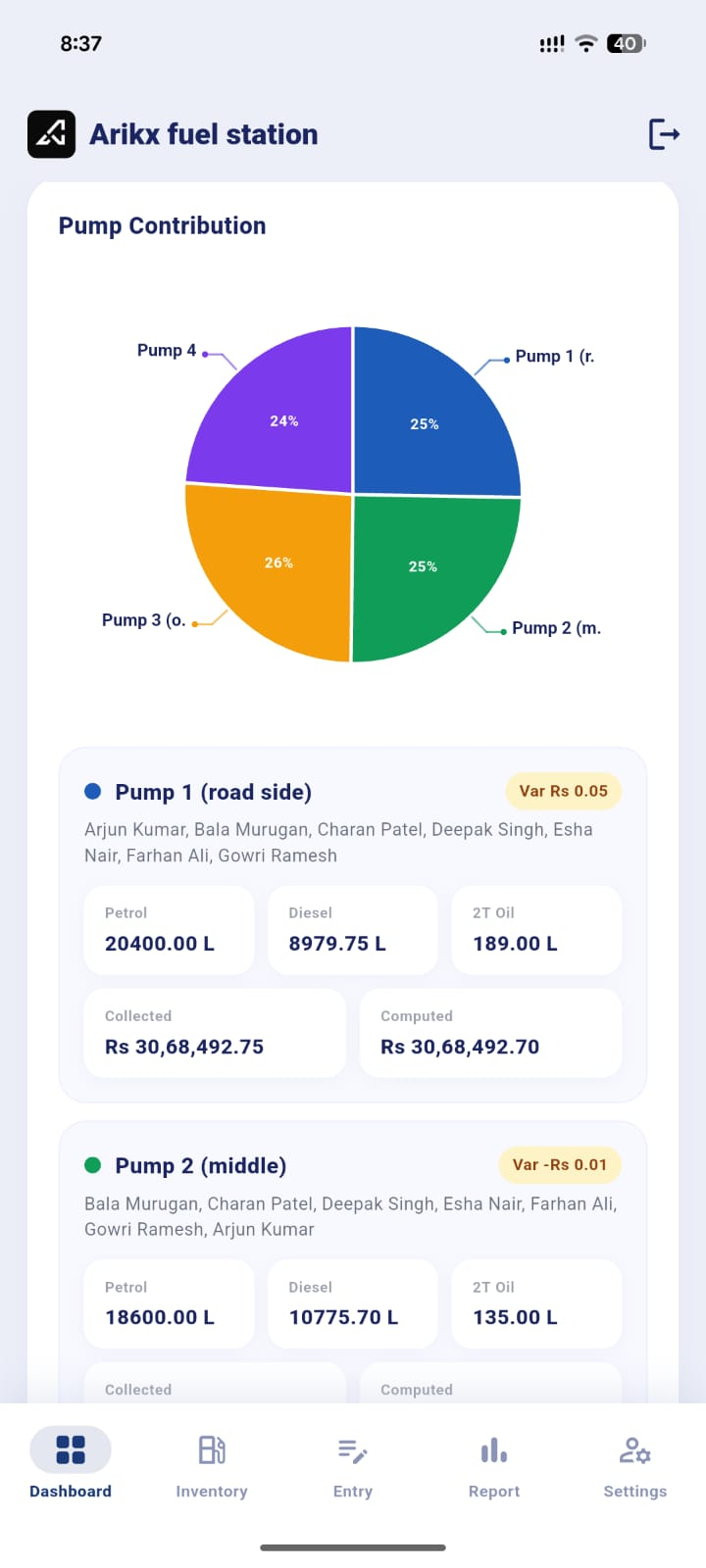Switch to the Inventory tab
Viewport: 706px width, 1568px height.
coord(212,1464)
